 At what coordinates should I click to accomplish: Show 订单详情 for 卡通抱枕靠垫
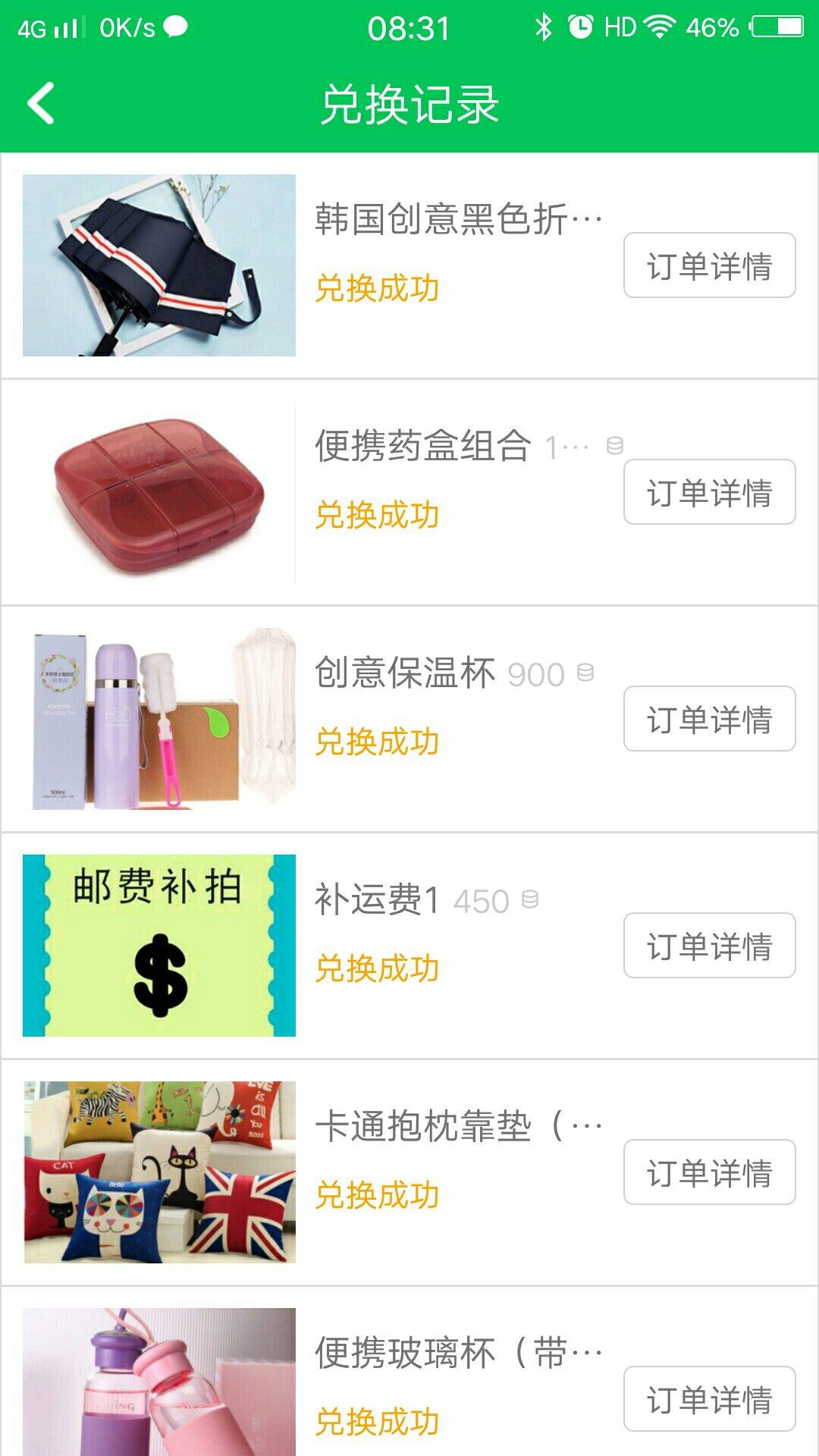coord(709,1172)
